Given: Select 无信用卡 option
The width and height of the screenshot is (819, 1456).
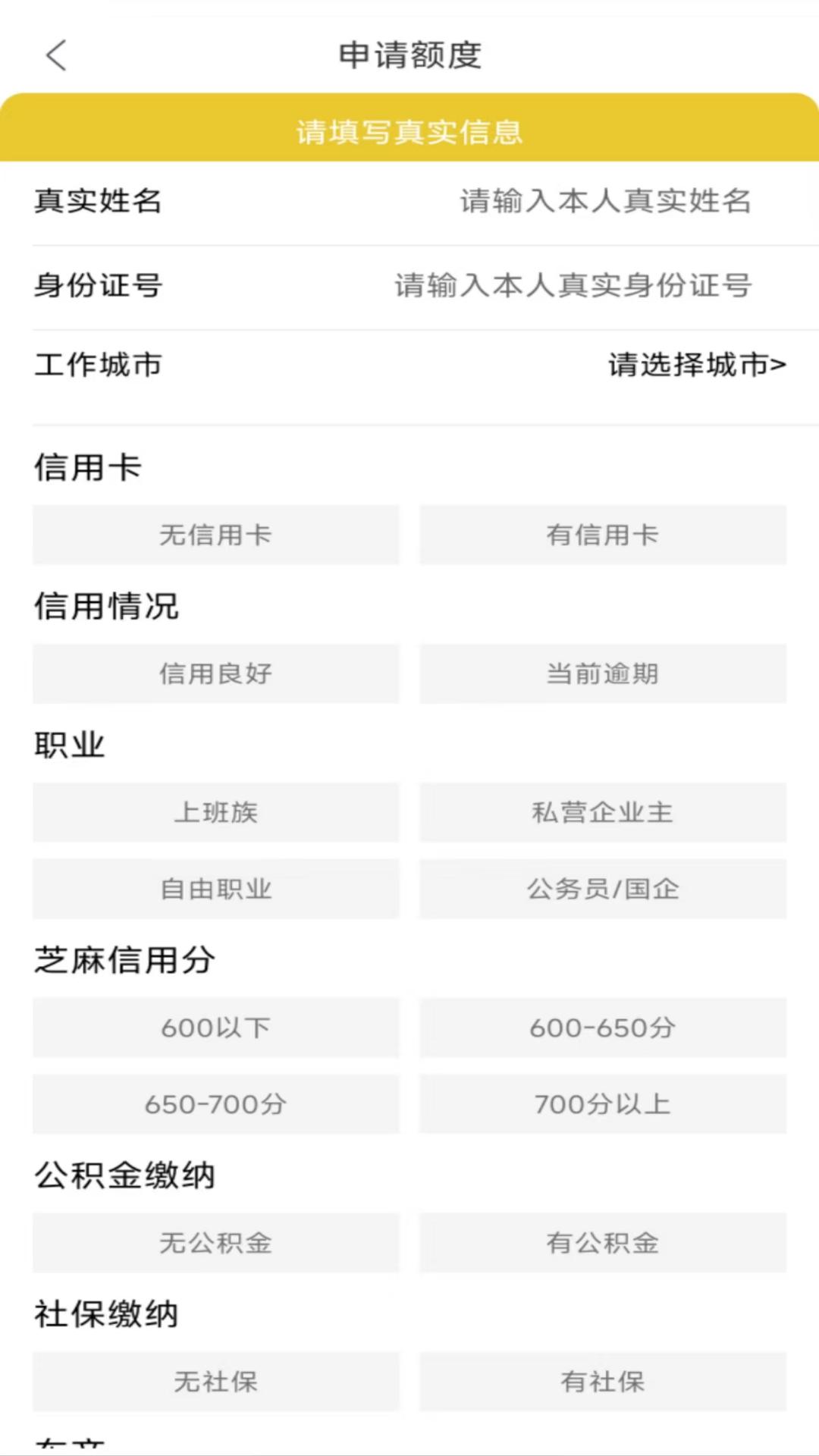Looking at the screenshot, I should (x=215, y=535).
